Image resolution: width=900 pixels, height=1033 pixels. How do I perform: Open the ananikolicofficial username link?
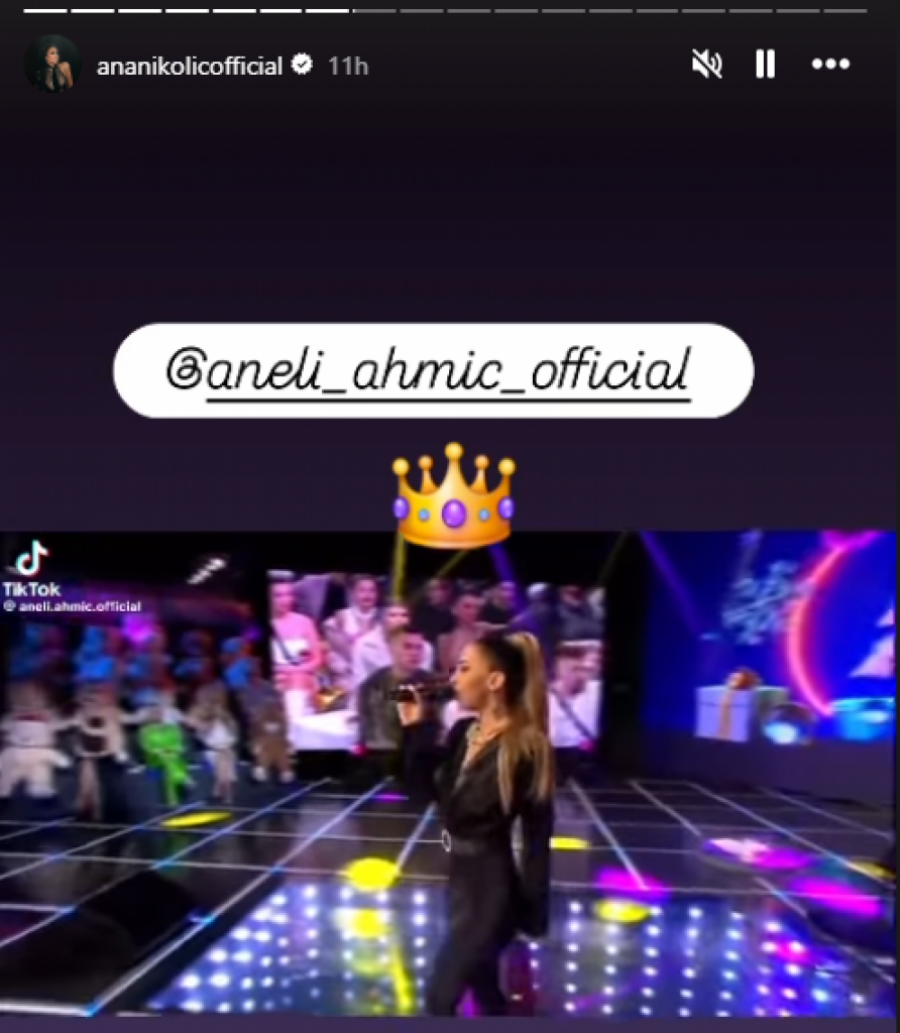189,66
